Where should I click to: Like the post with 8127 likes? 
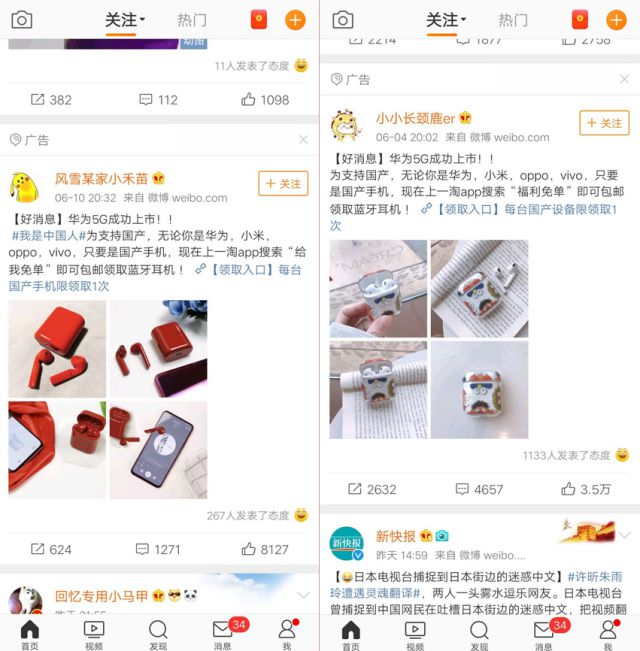tap(264, 549)
